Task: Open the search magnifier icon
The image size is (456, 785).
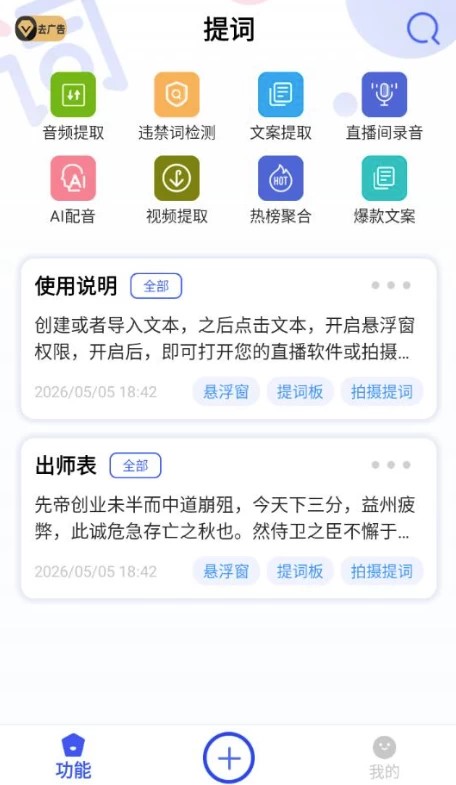Action: pyautogui.click(x=423, y=28)
